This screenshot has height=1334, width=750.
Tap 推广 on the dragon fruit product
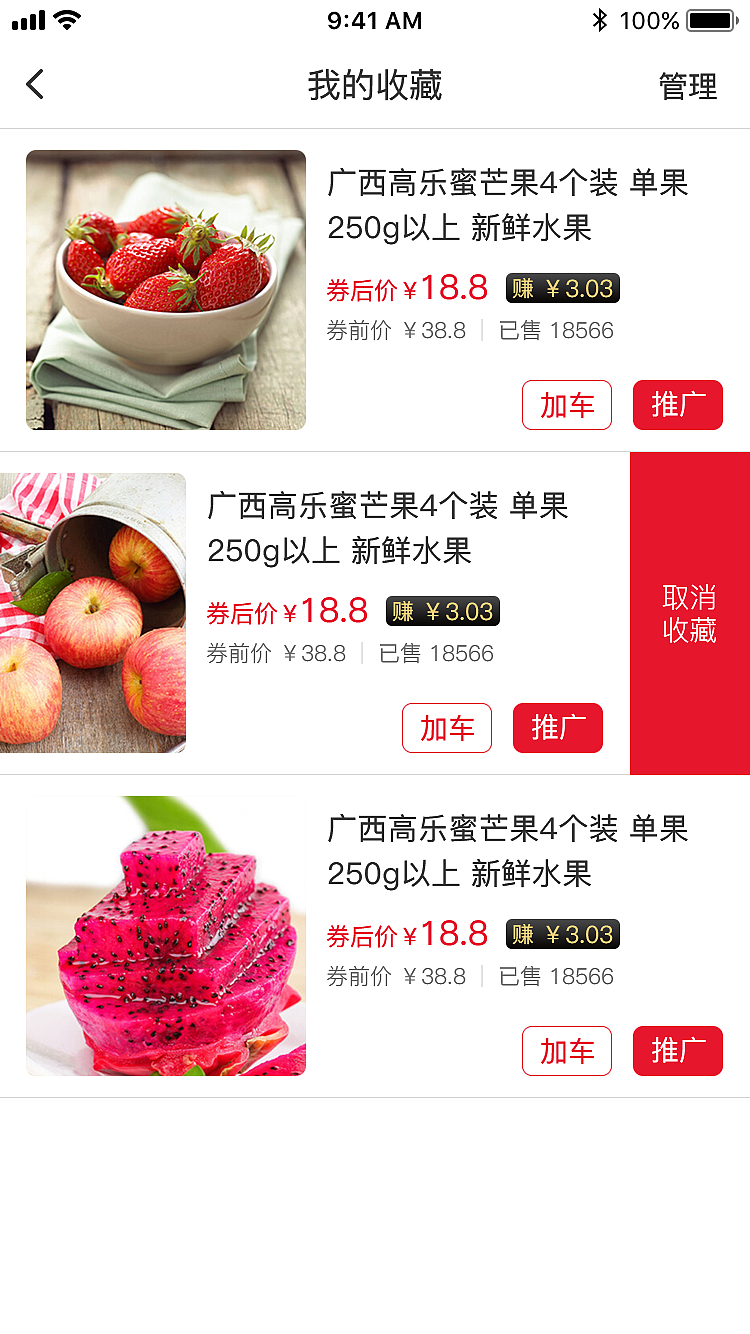tap(677, 1051)
